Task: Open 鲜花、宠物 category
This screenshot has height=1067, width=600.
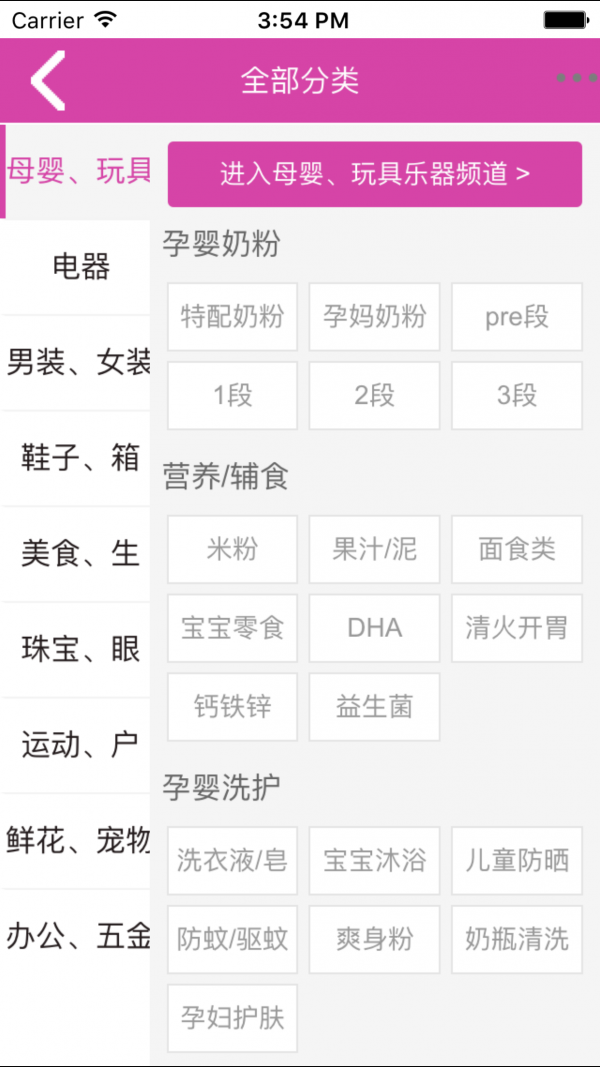Action: (x=76, y=841)
